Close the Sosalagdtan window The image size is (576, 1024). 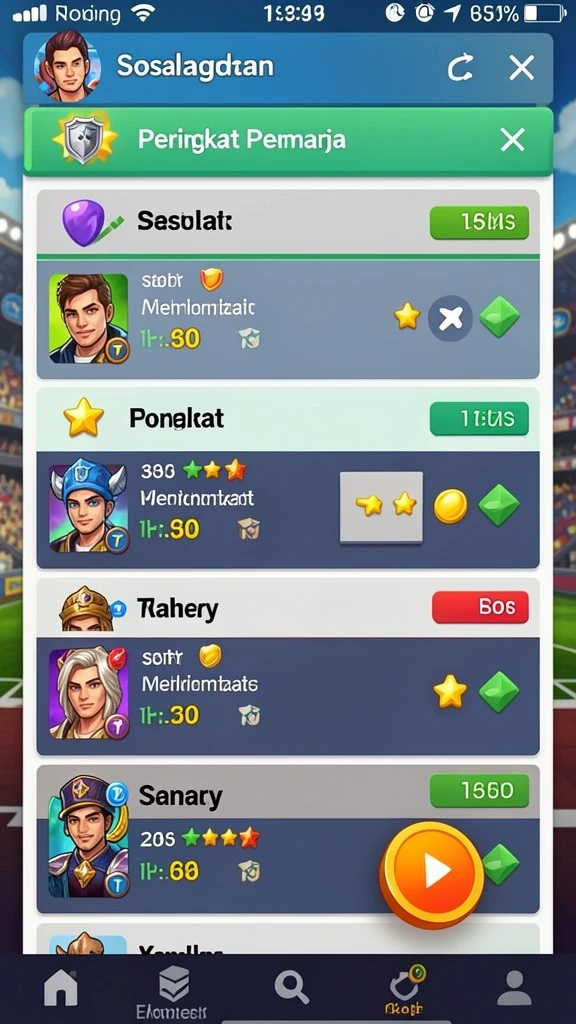click(x=521, y=67)
